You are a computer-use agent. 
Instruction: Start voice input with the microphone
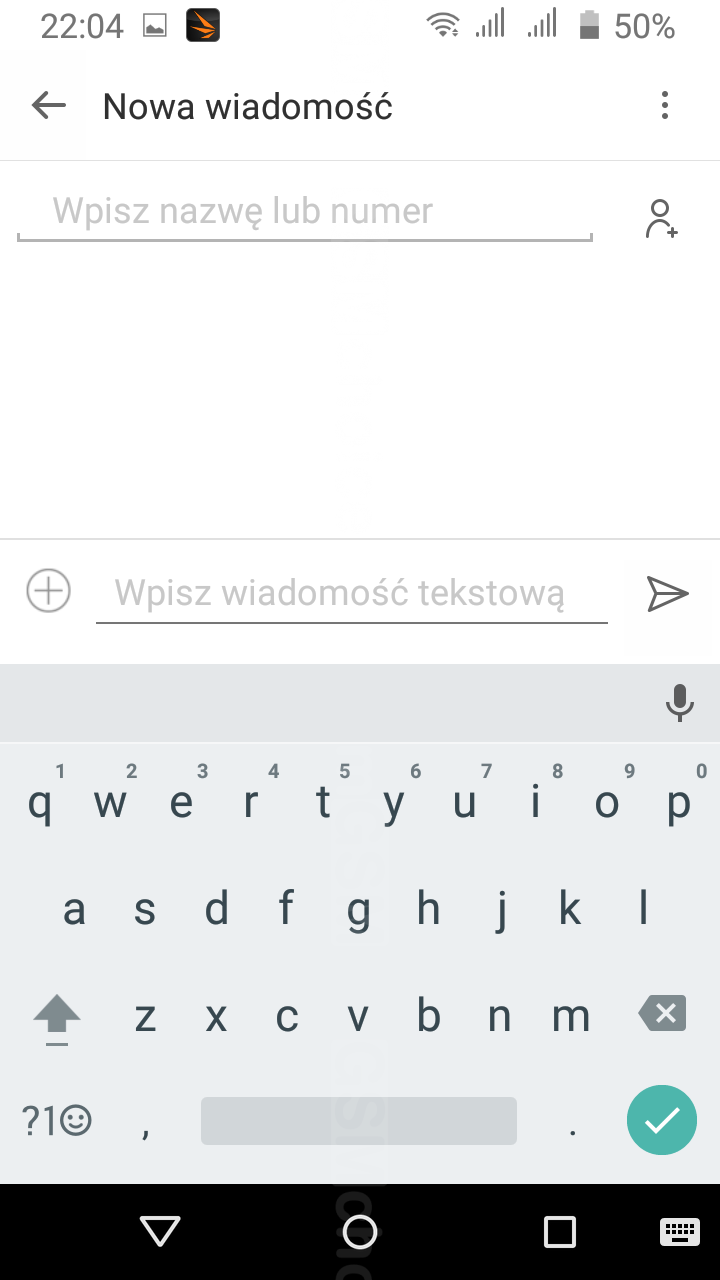click(680, 703)
